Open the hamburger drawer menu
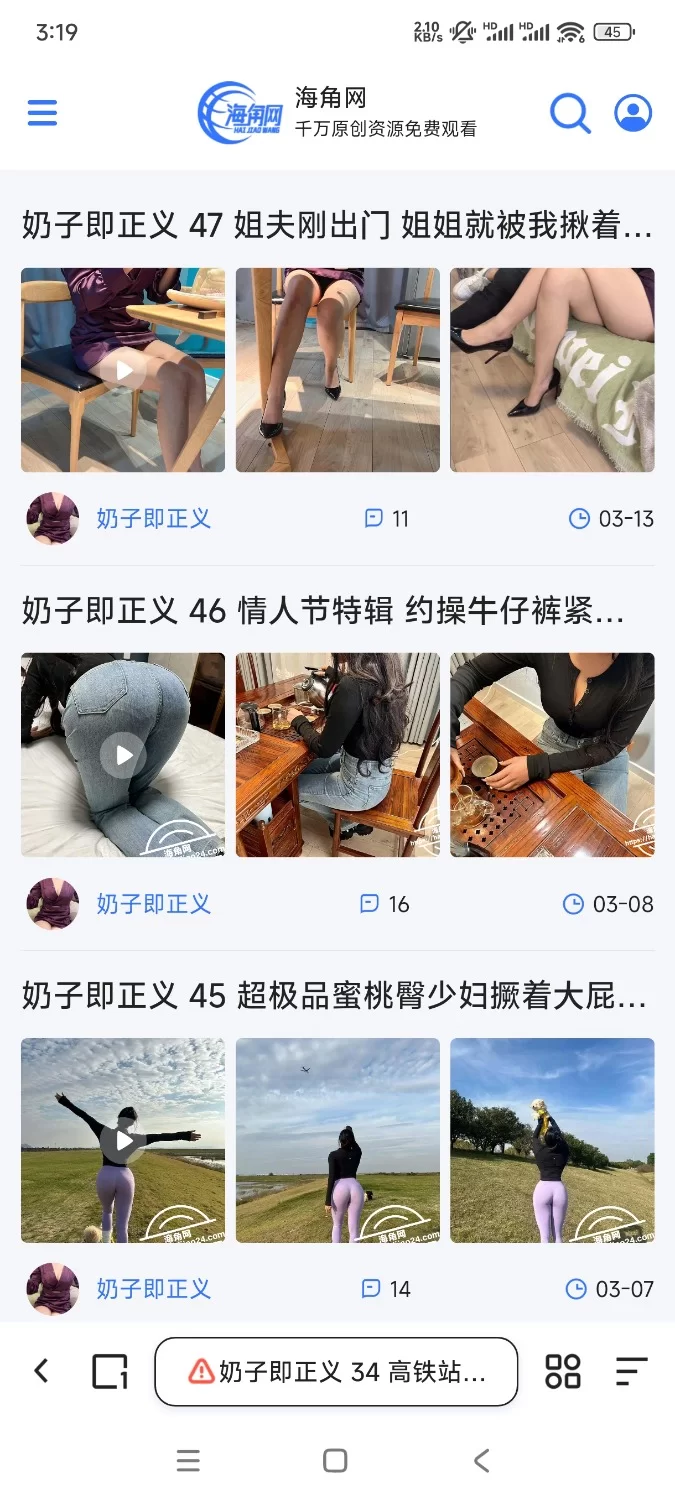Viewport: 675px width, 1500px height. pyautogui.click(x=42, y=113)
